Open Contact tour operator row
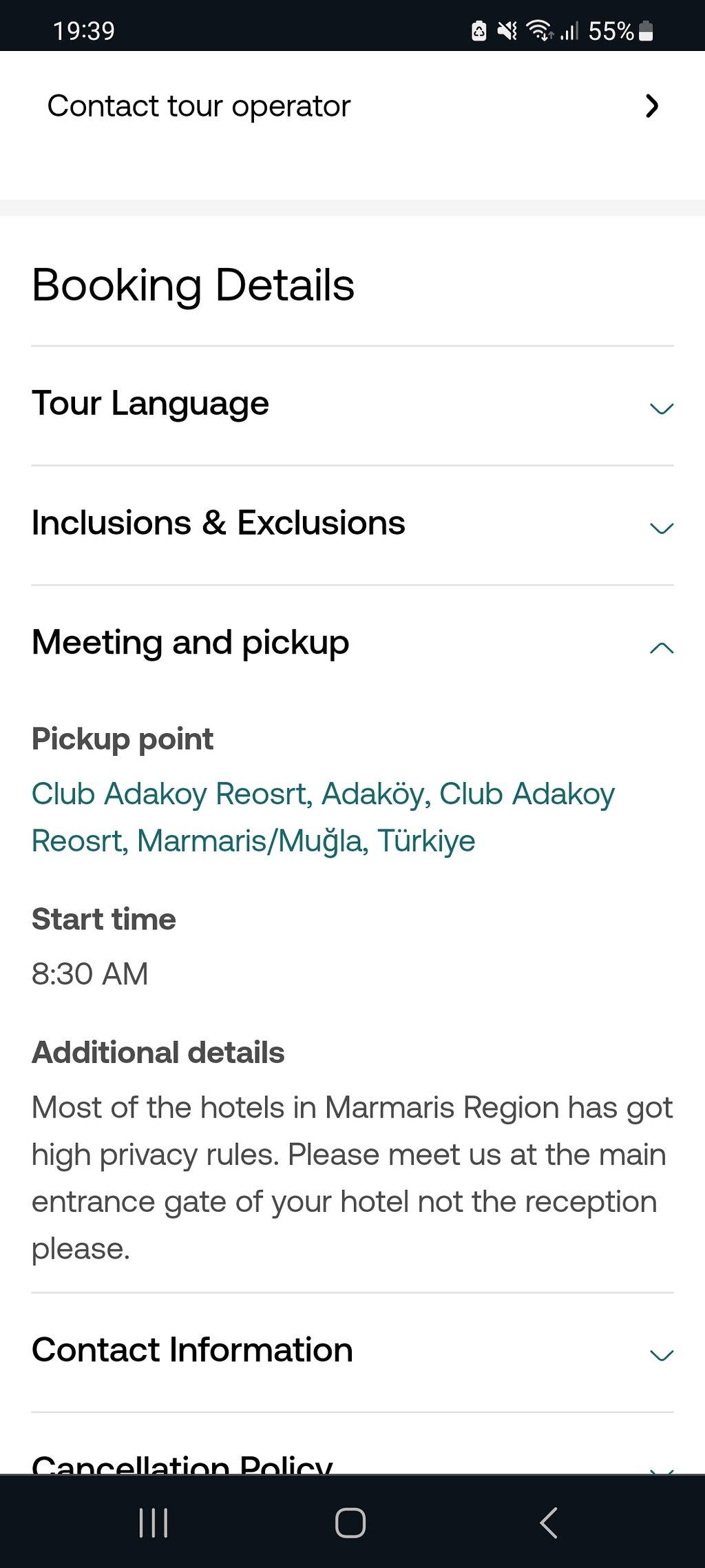Viewport: 705px width, 1568px height. click(x=352, y=106)
